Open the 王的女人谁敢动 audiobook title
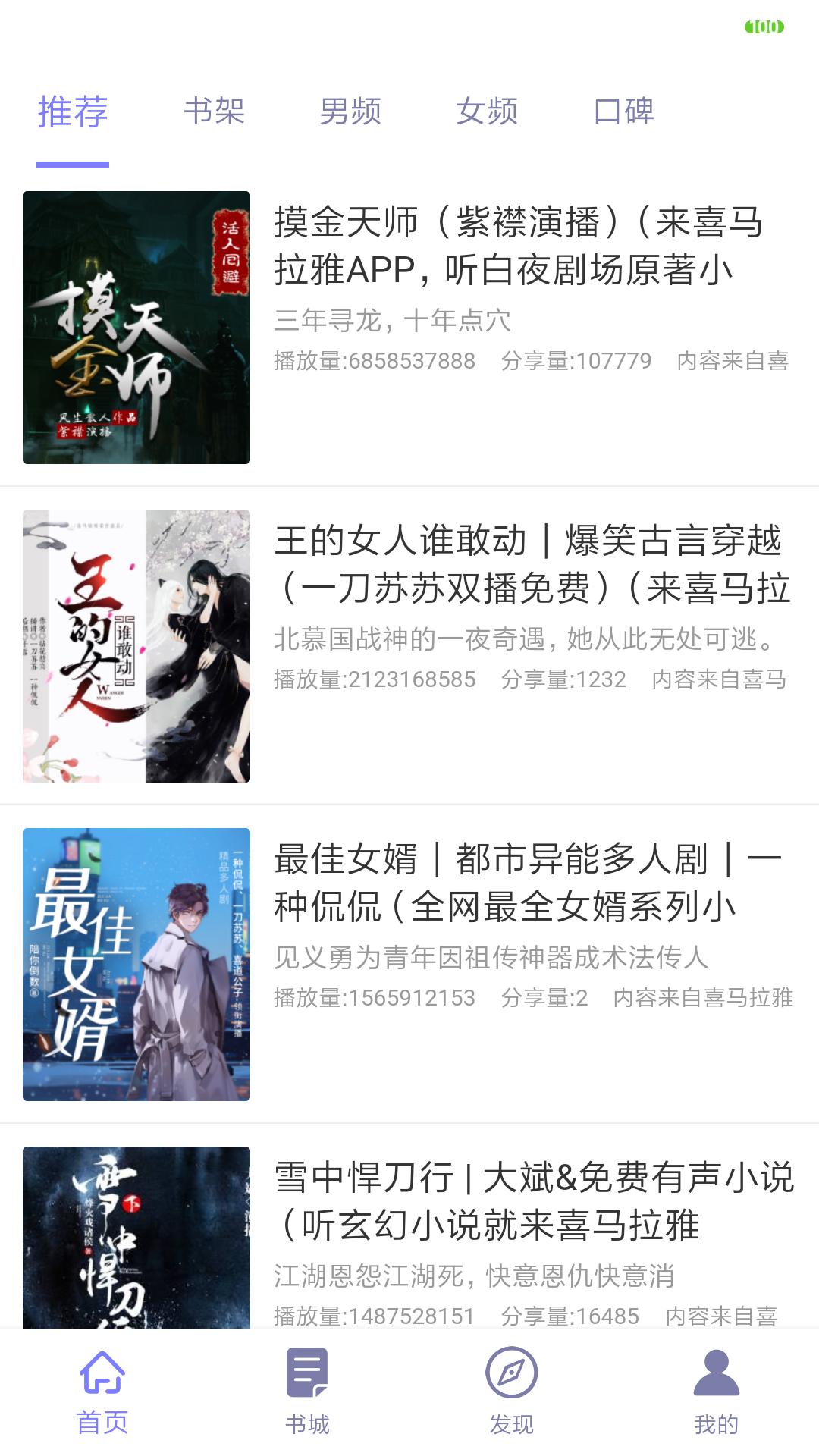This screenshot has width=819, height=1456. (531, 573)
